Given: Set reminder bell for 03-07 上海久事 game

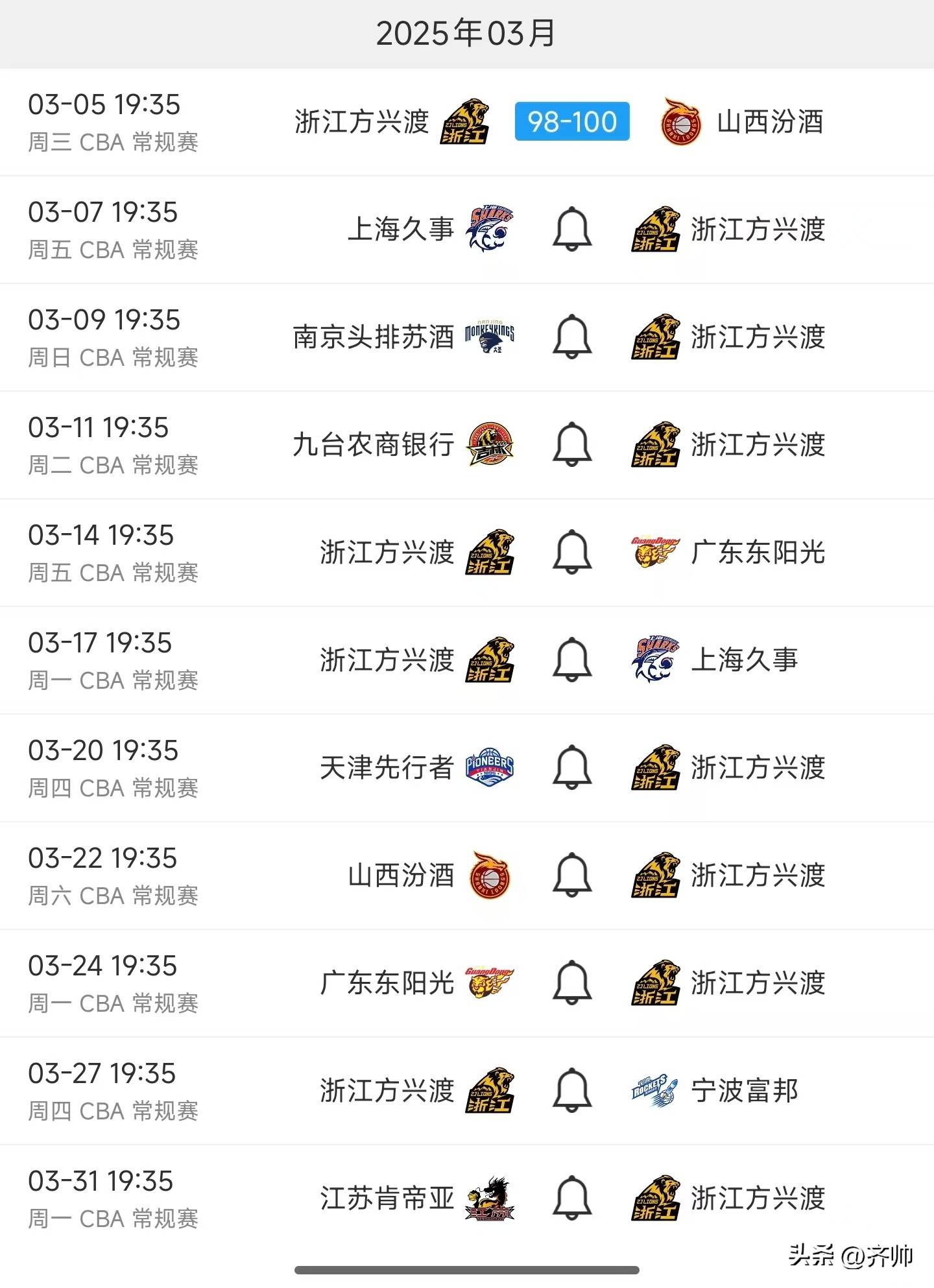Looking at the screenshot, I should click(571, 229).
